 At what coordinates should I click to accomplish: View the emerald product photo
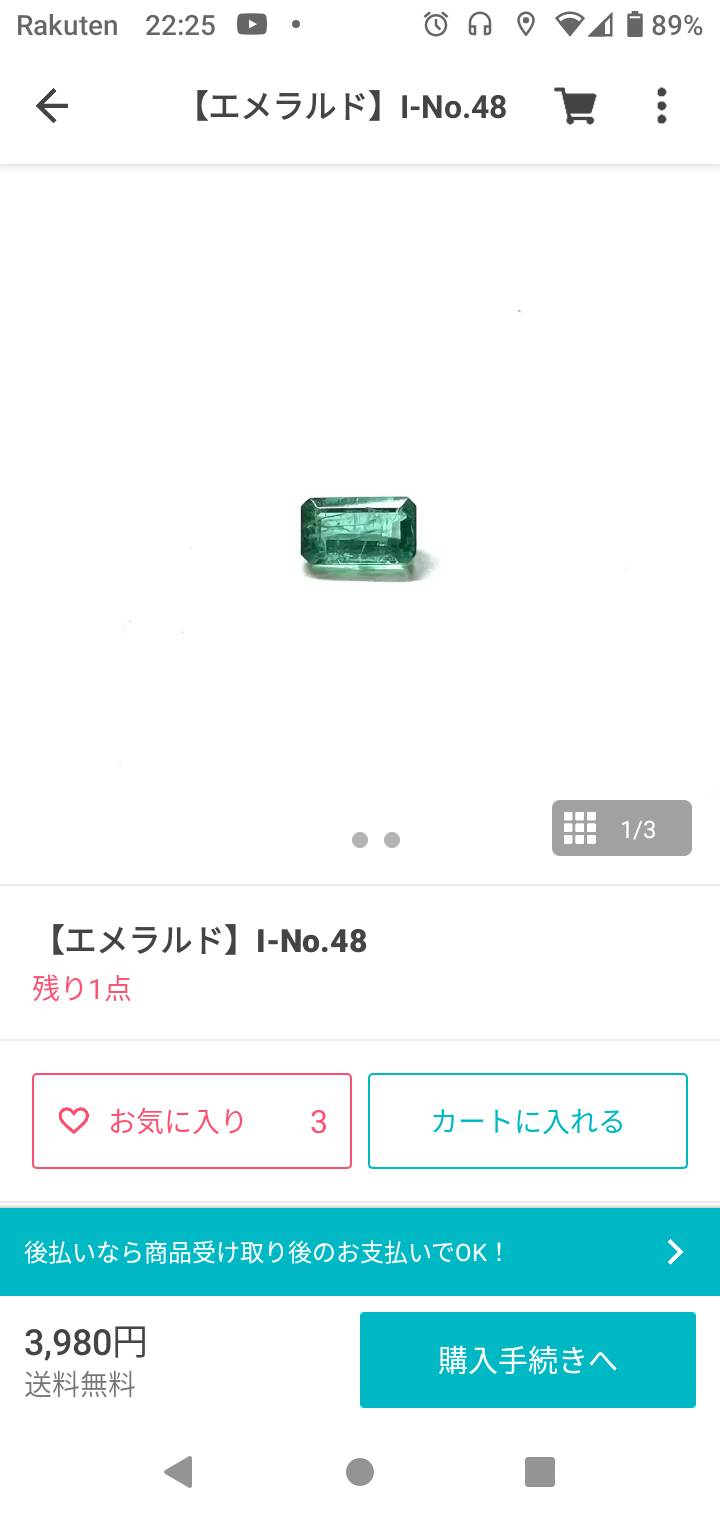coord(360,536)
